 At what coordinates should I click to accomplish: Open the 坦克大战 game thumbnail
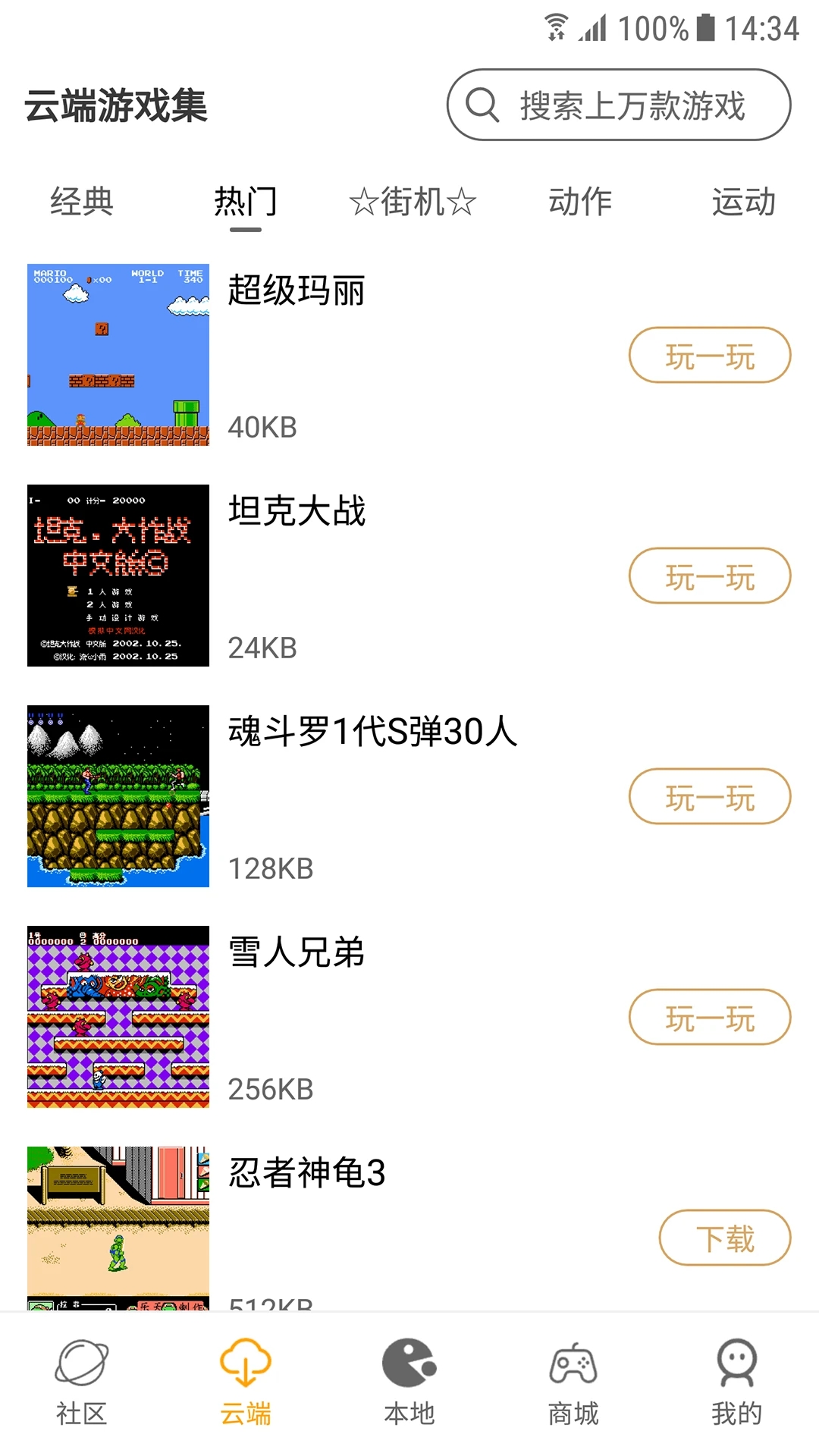(118, 575)
